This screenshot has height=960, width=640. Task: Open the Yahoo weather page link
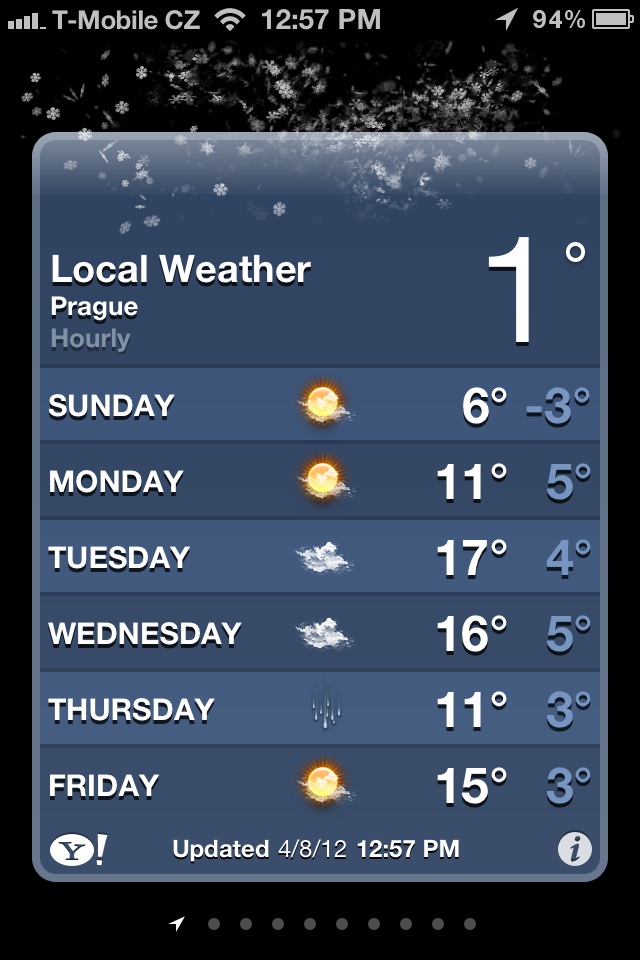78,850
